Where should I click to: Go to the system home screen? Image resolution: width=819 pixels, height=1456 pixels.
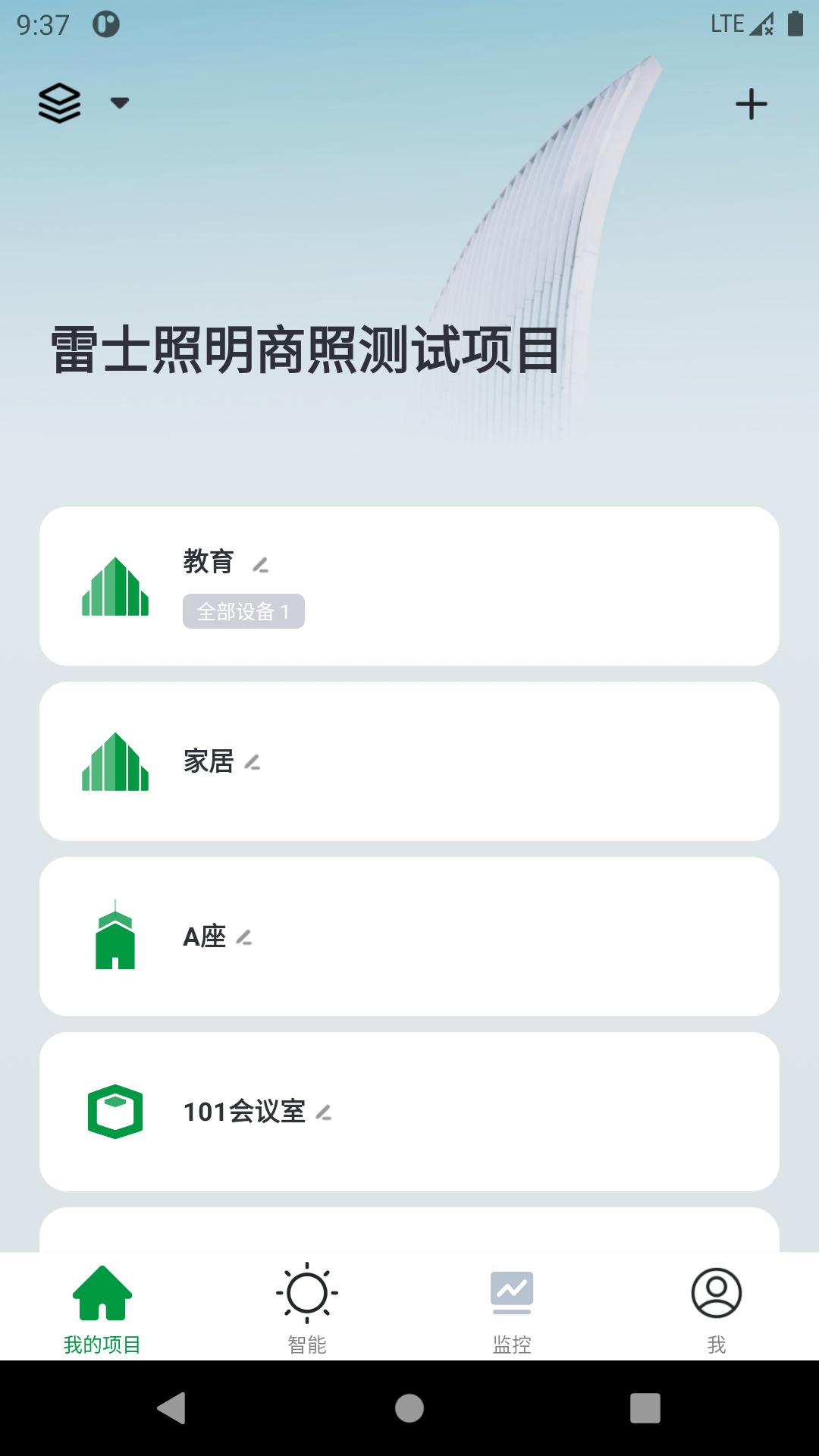(409, 1408)
